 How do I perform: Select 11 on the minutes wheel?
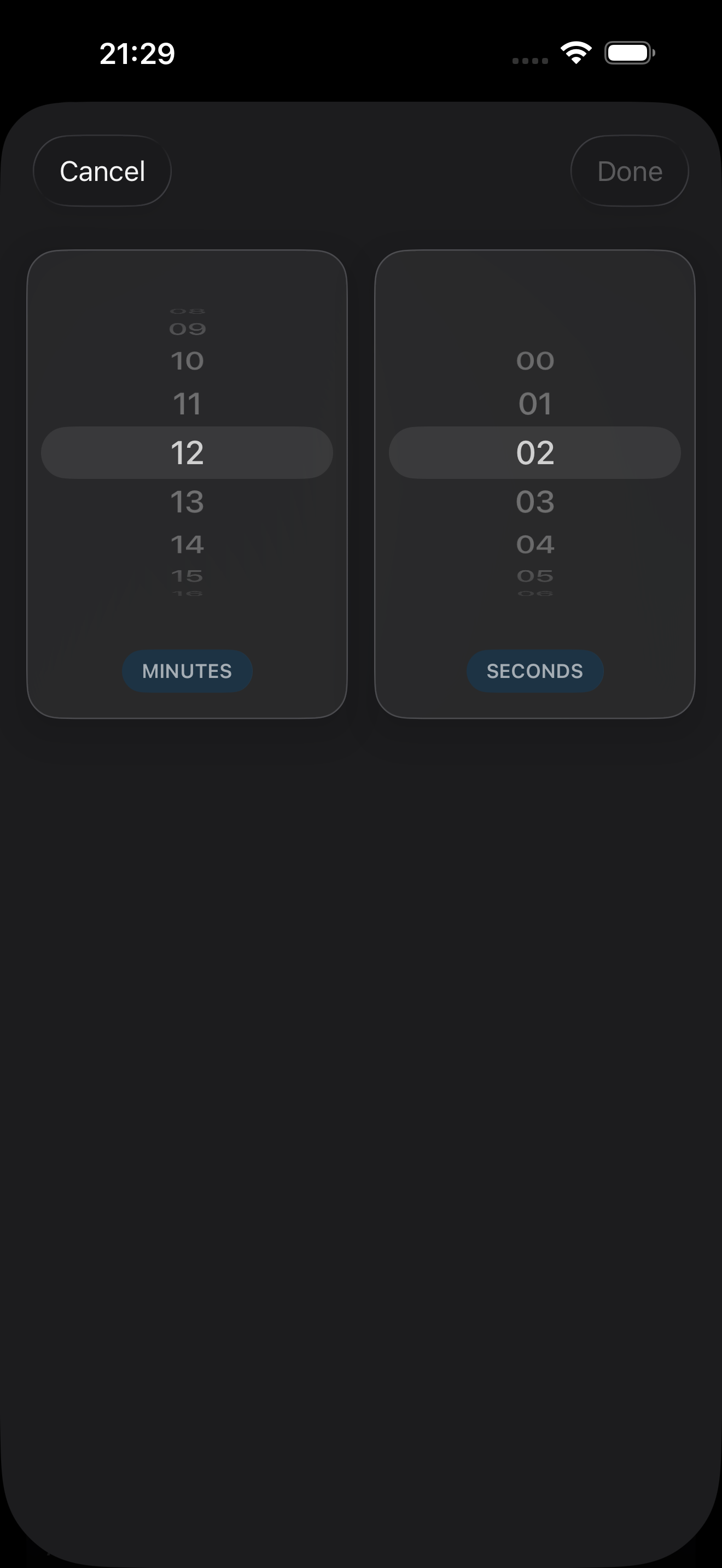point(187,402)
